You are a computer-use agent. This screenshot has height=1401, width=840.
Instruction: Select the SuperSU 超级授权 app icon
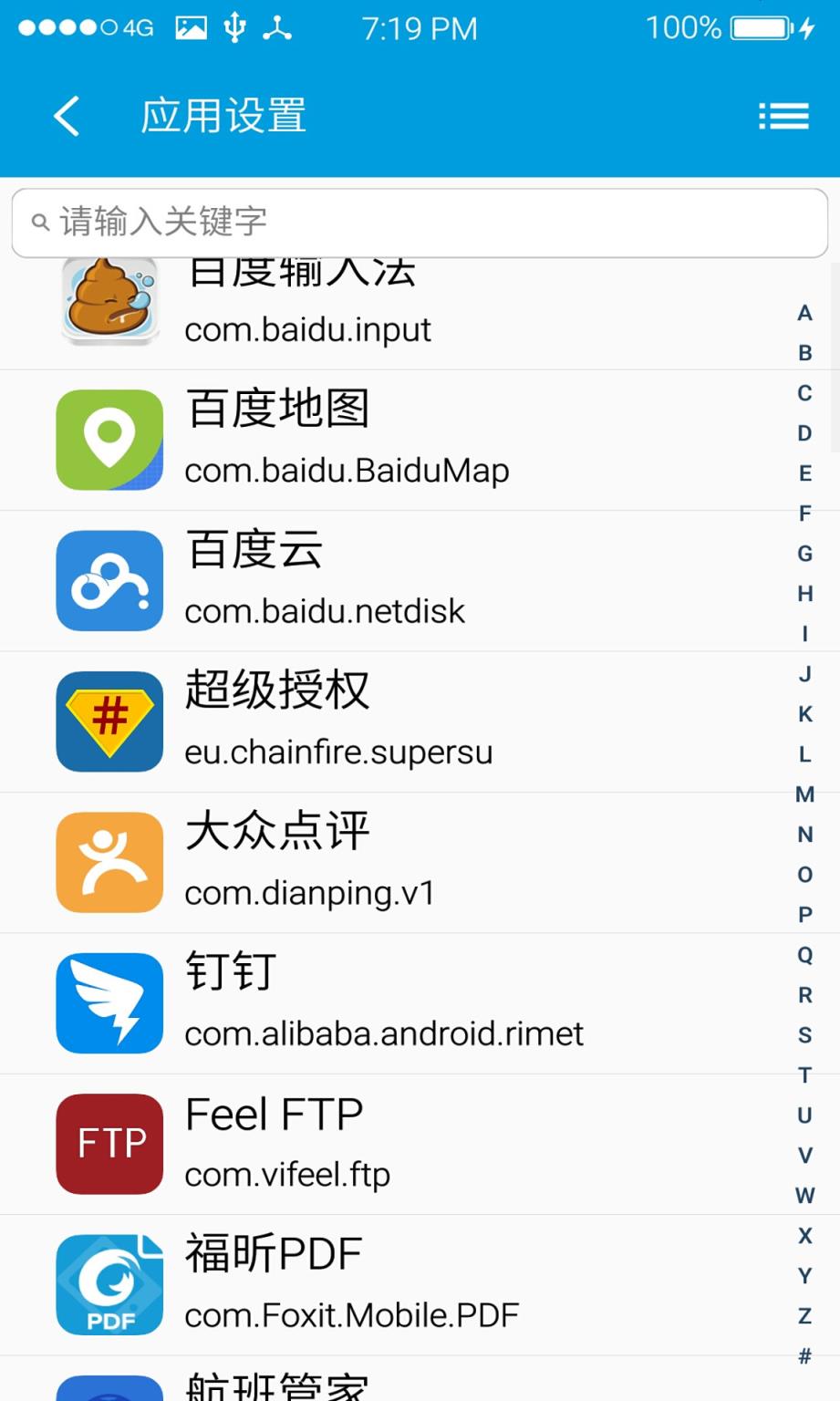point(109,720)
